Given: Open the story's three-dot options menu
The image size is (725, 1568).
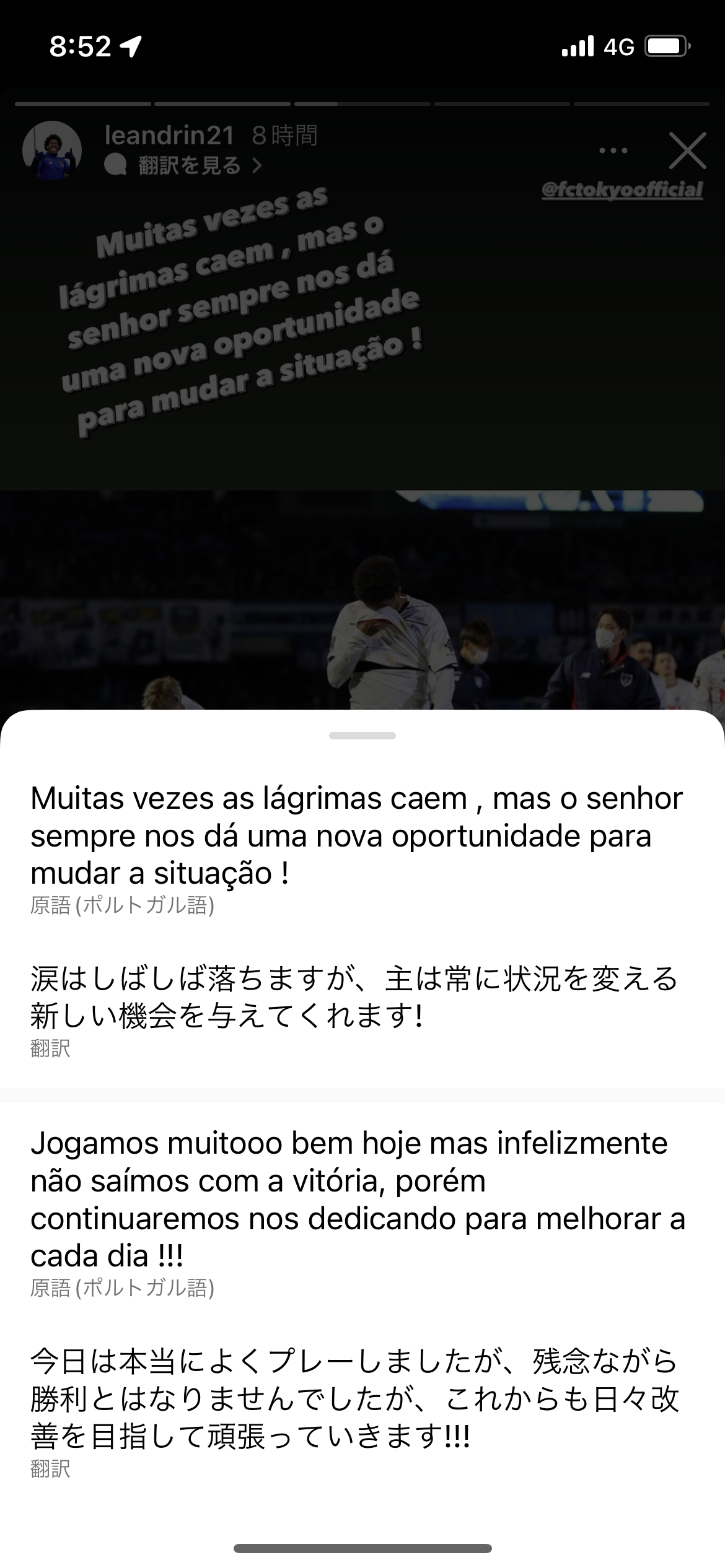Looking at the screenshot, I should [x=613, y=150].
